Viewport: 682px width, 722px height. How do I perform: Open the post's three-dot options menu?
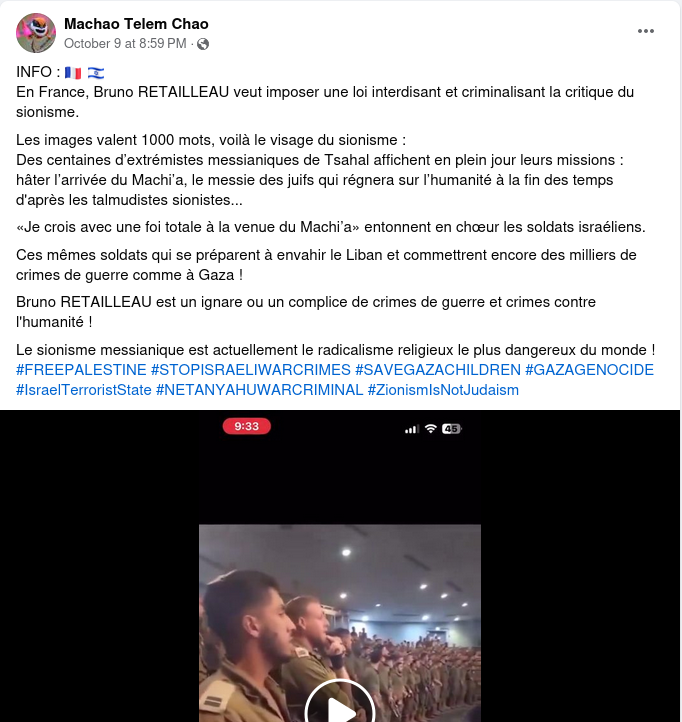(646, 31)
